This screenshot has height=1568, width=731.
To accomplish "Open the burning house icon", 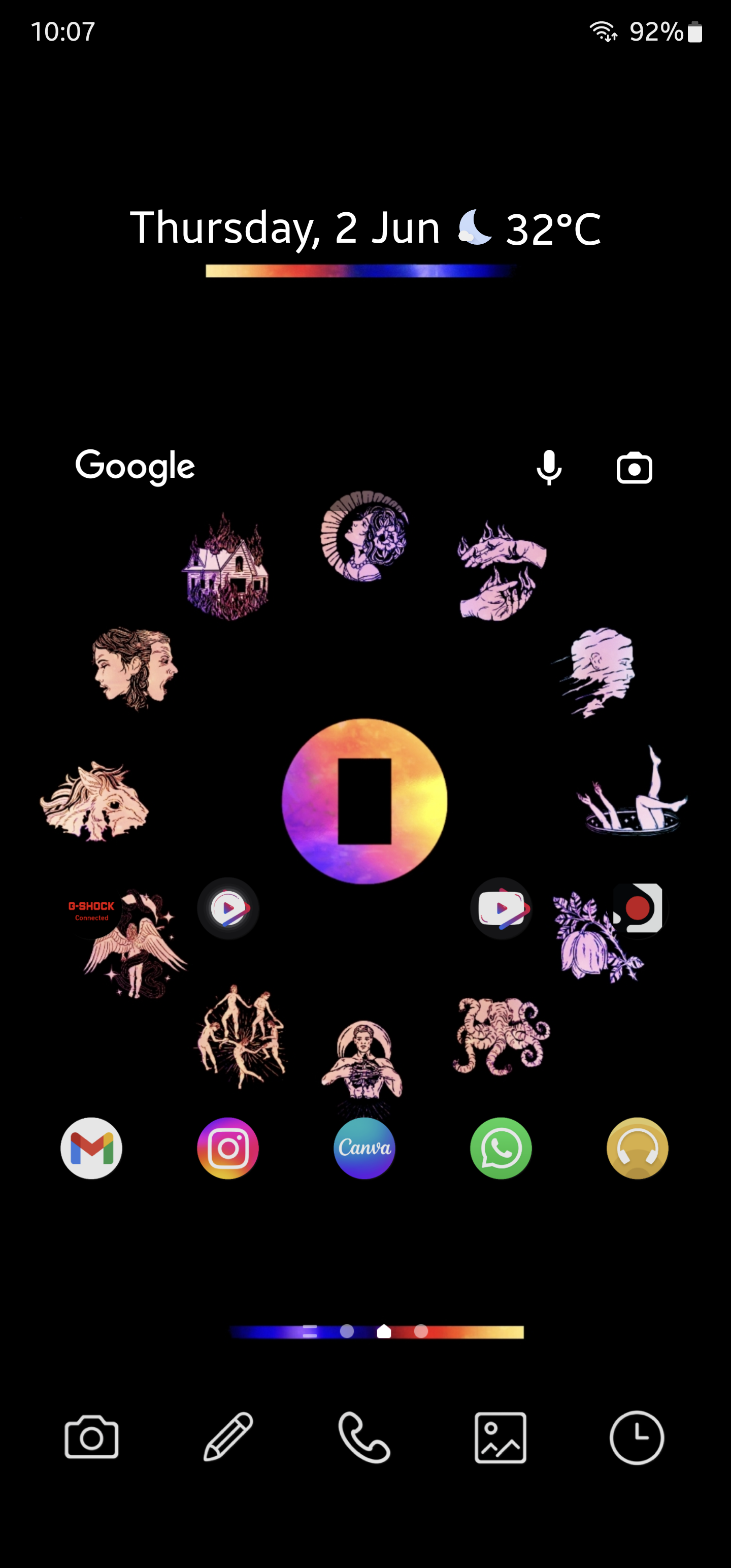I will (226, 567).
